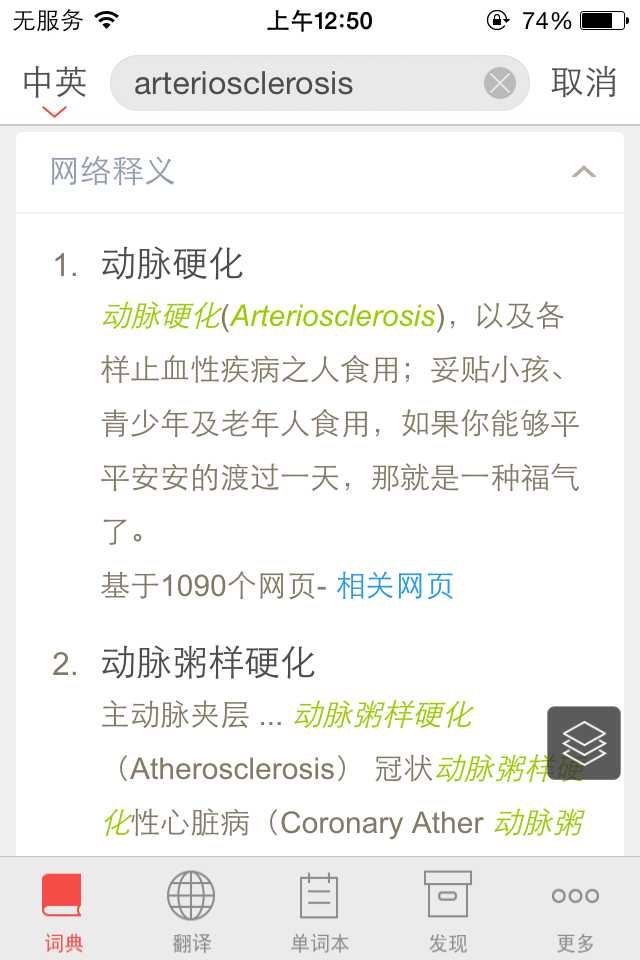The image size is (640, 960).
Task: Cancel the search with 取消
Action: (x=584, y=83)
